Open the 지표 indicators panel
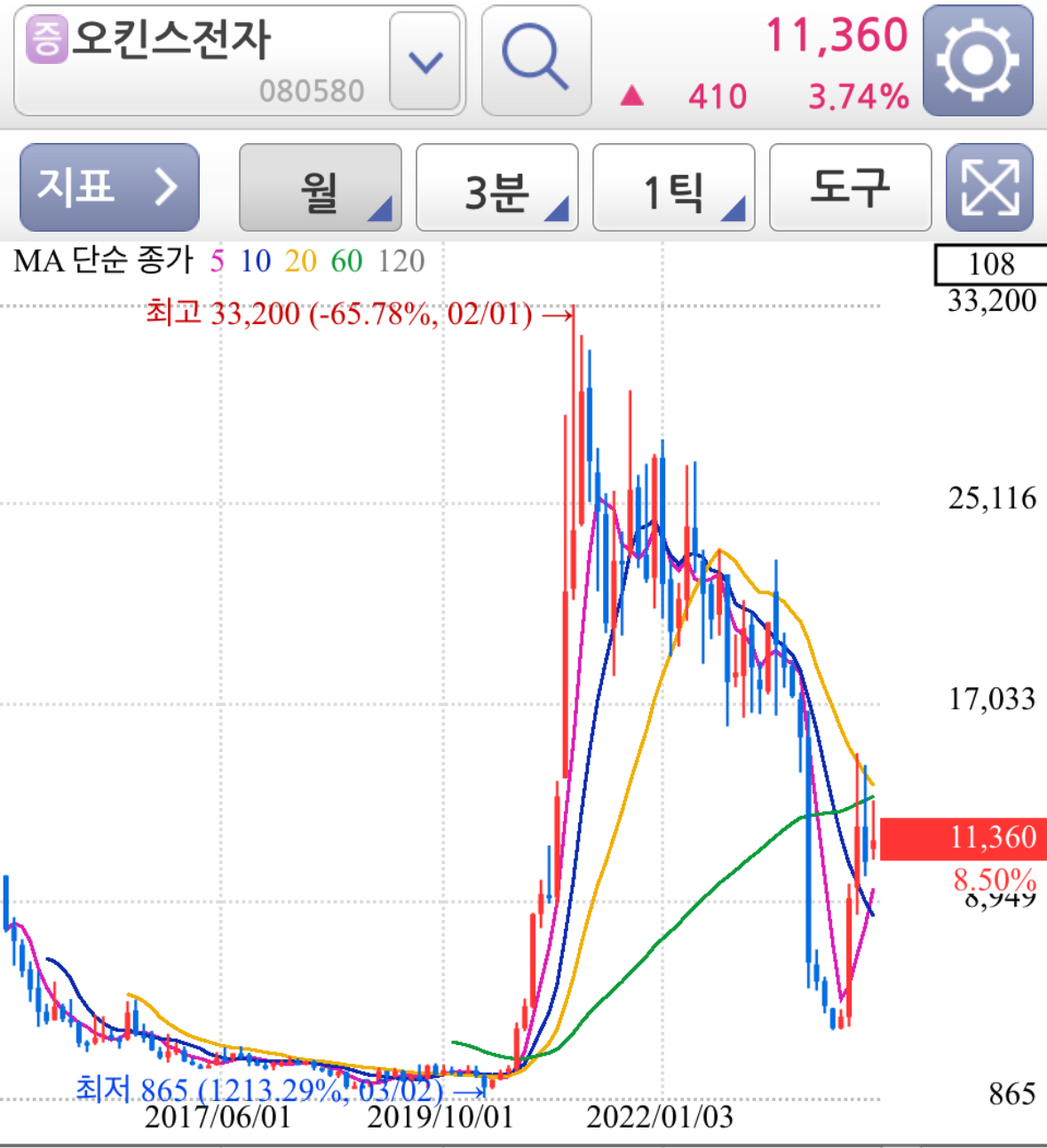Viewport: 1047px width, 1148px height. pos(110,187)
